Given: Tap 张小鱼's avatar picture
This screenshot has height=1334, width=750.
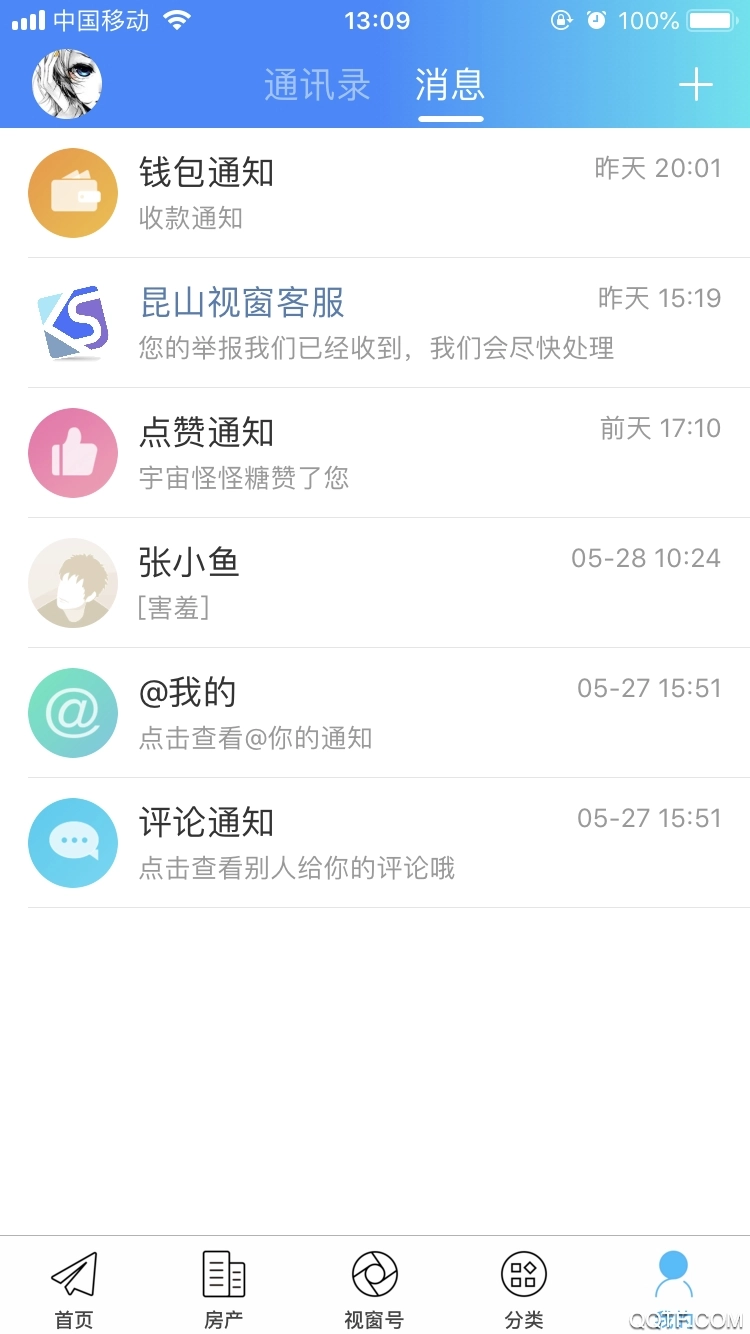Looking at the screenshot, I should 72,582.
